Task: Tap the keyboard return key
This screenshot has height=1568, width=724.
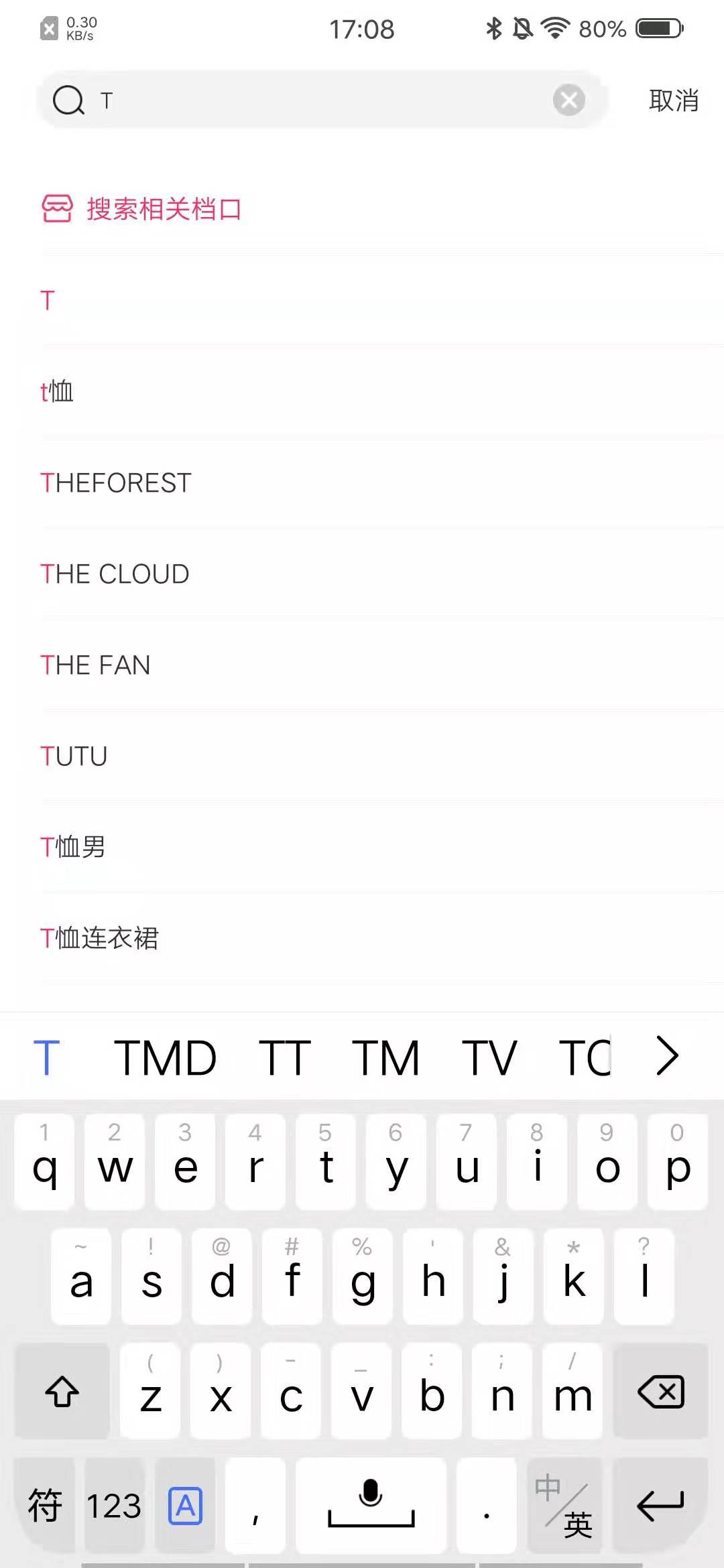Action: pyautogui.click(x=661, y=1505)
